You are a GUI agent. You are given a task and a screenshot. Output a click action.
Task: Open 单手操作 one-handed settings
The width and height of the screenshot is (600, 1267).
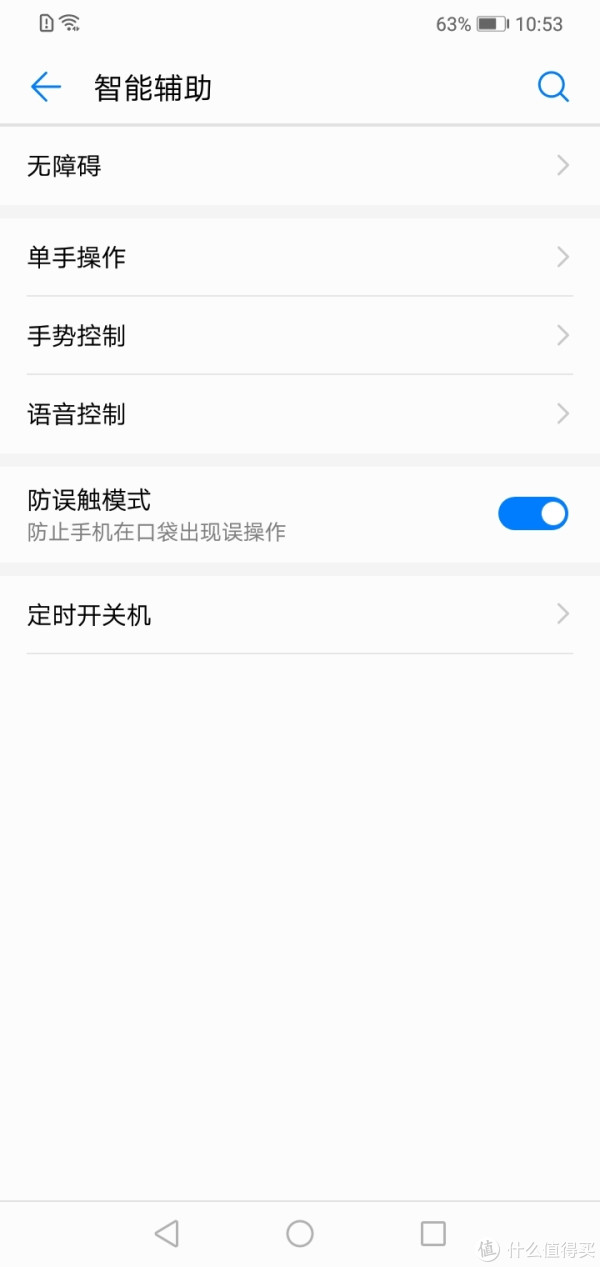300,257
